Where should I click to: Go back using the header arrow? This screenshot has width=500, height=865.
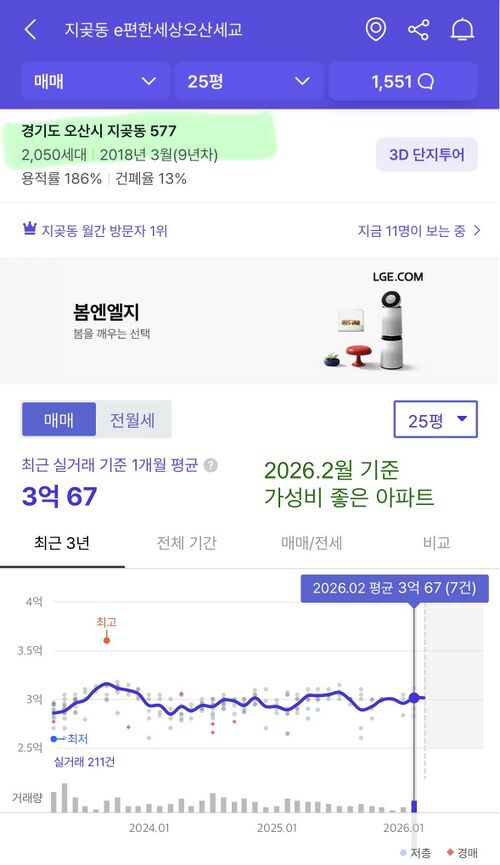point(31,29)
